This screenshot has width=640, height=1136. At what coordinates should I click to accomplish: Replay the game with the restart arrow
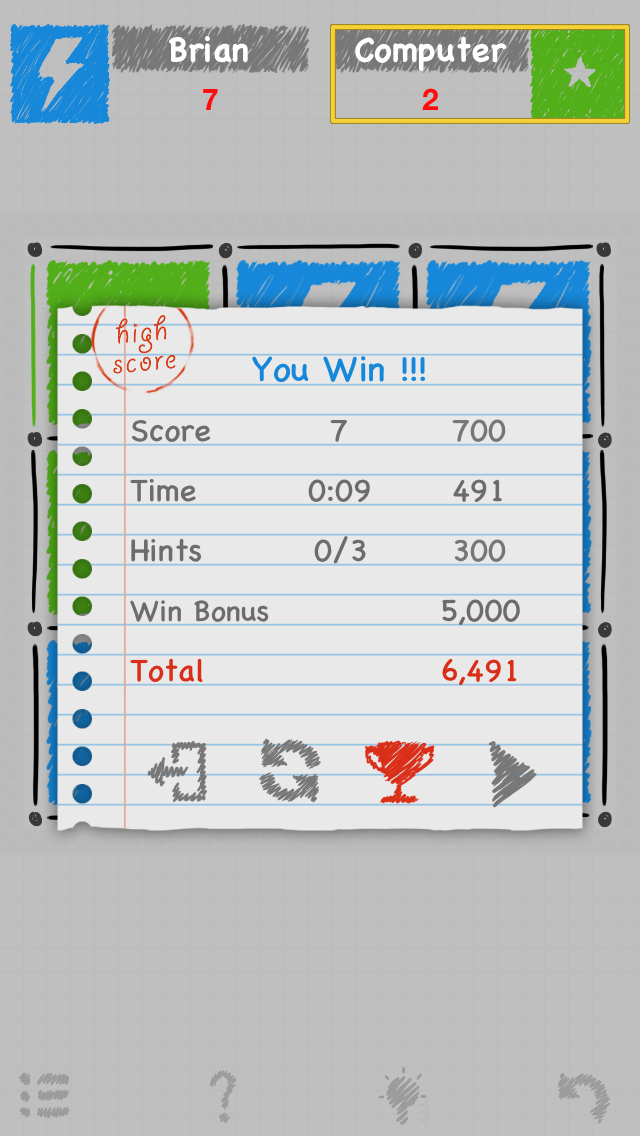(x=290, y=771)
